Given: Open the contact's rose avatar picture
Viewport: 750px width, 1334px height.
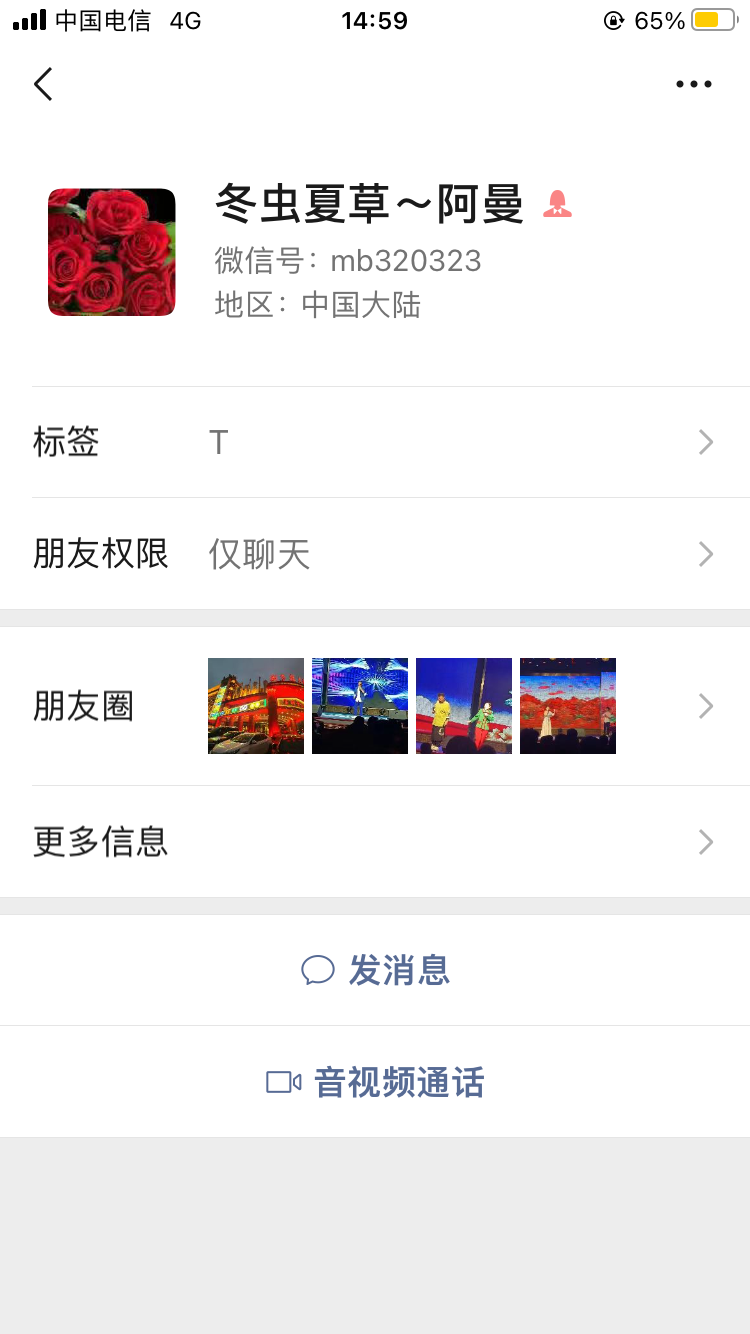Looking at the screenshot, I should tap(111, 252).
